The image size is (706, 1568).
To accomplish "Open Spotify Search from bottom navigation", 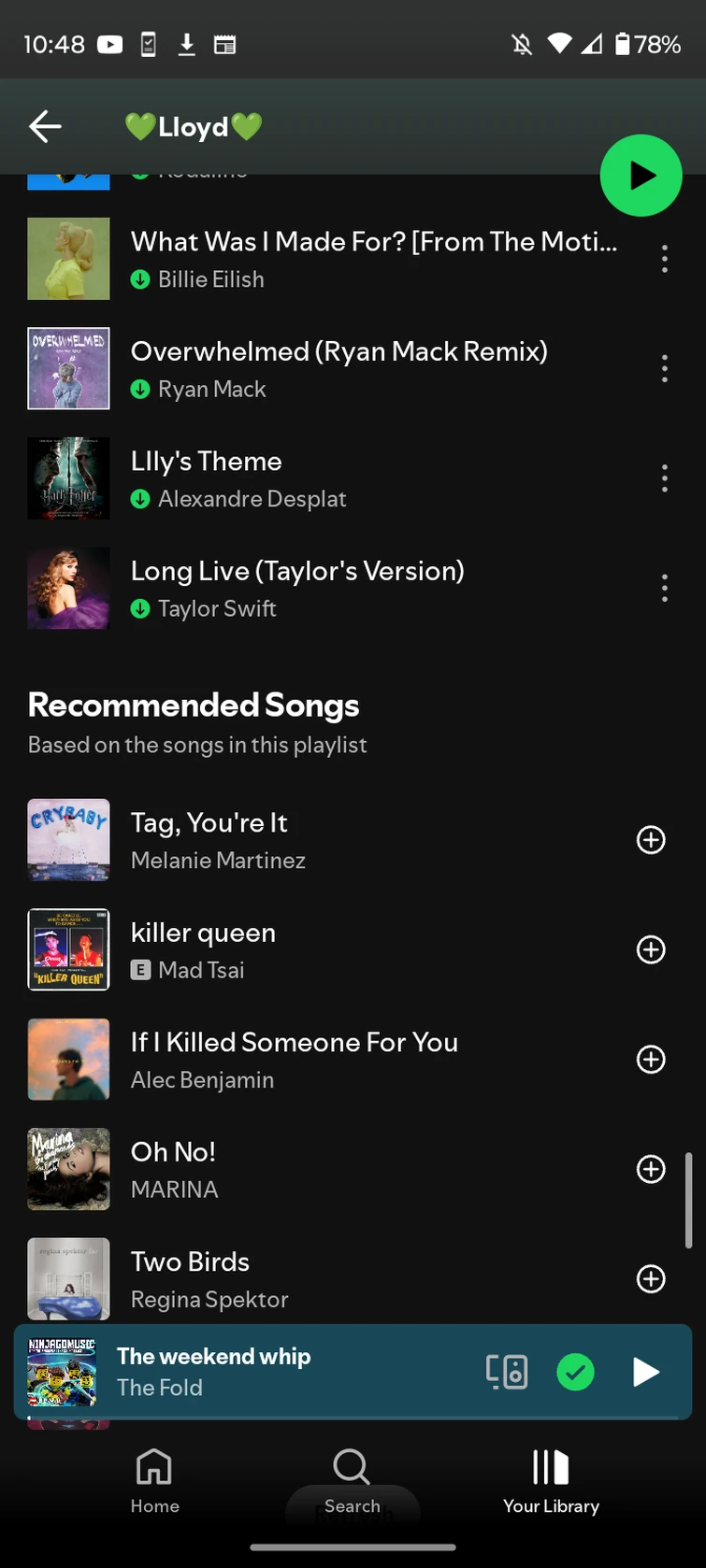I will [x=353, y=1482].
